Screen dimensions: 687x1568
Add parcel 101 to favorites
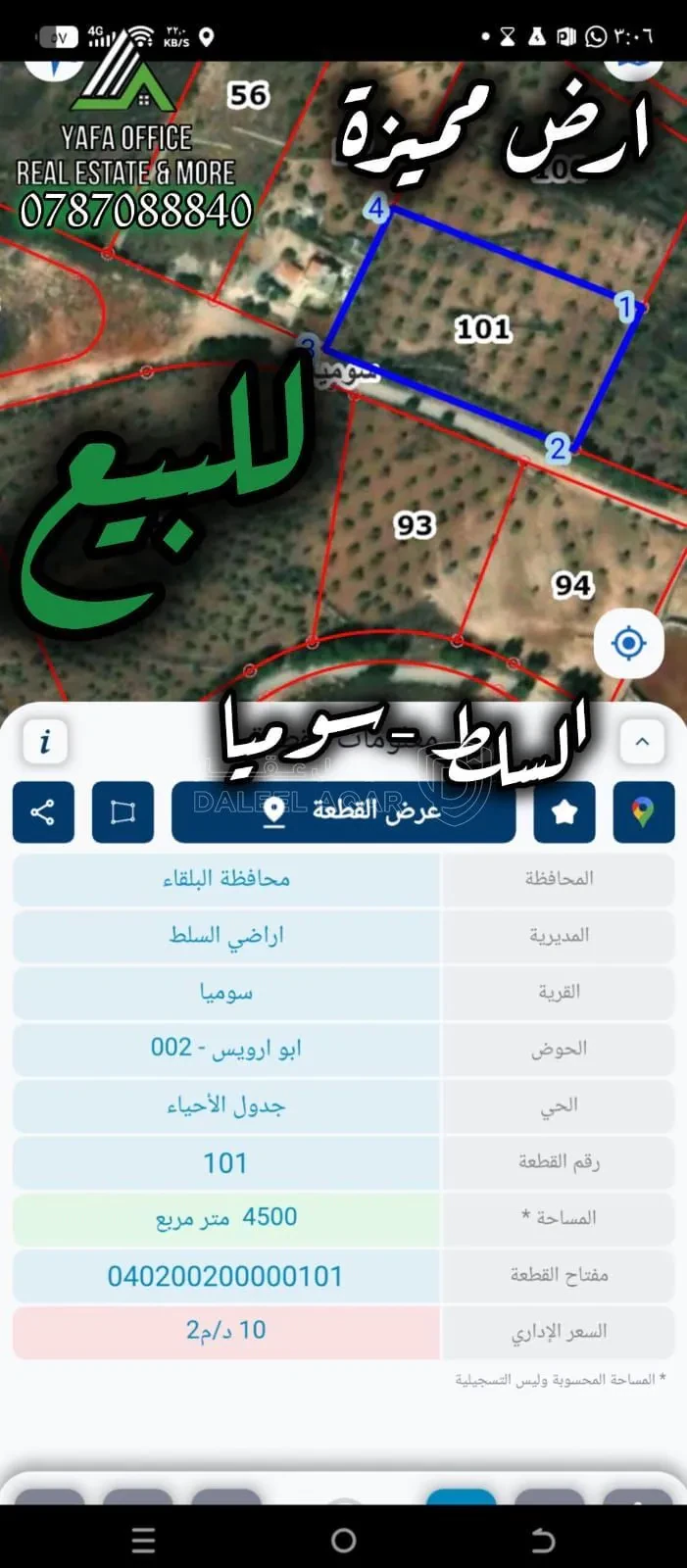564,811
